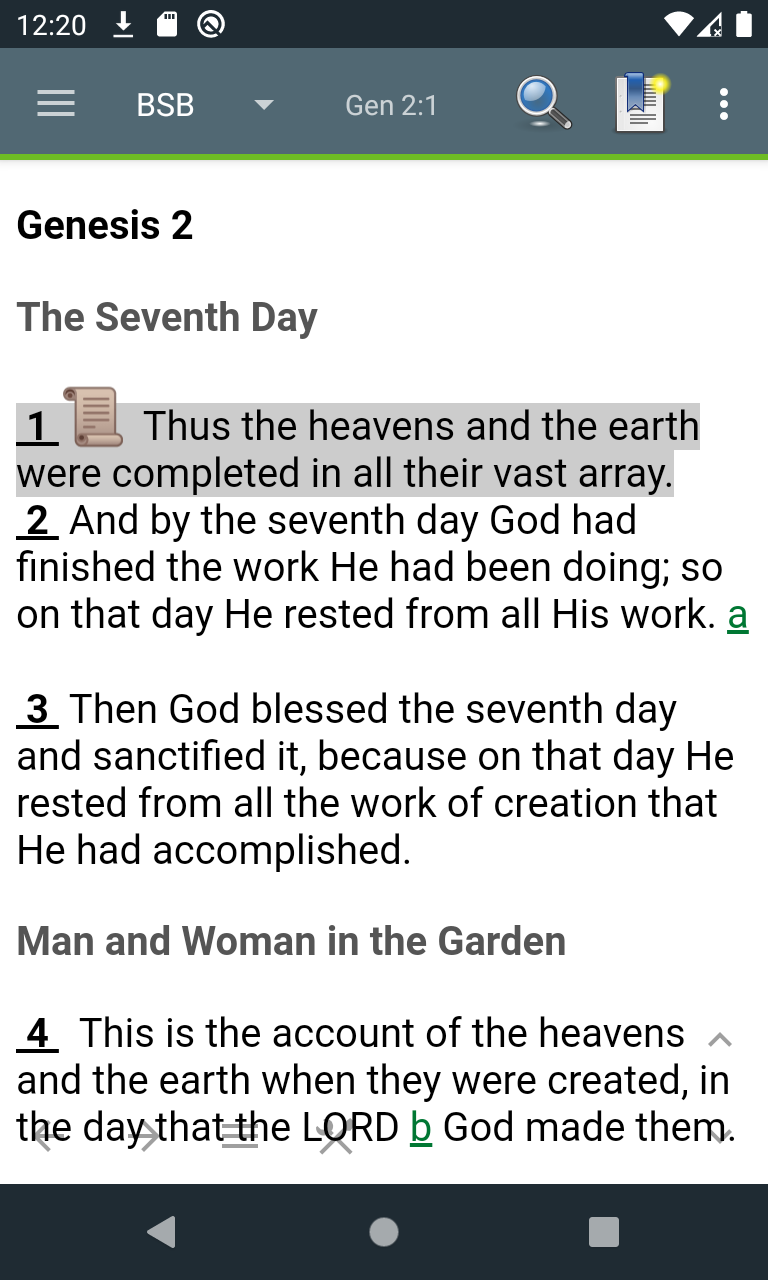Select verse number 2
Viewport: 768px width, 1280px height.
pos(38,521)
